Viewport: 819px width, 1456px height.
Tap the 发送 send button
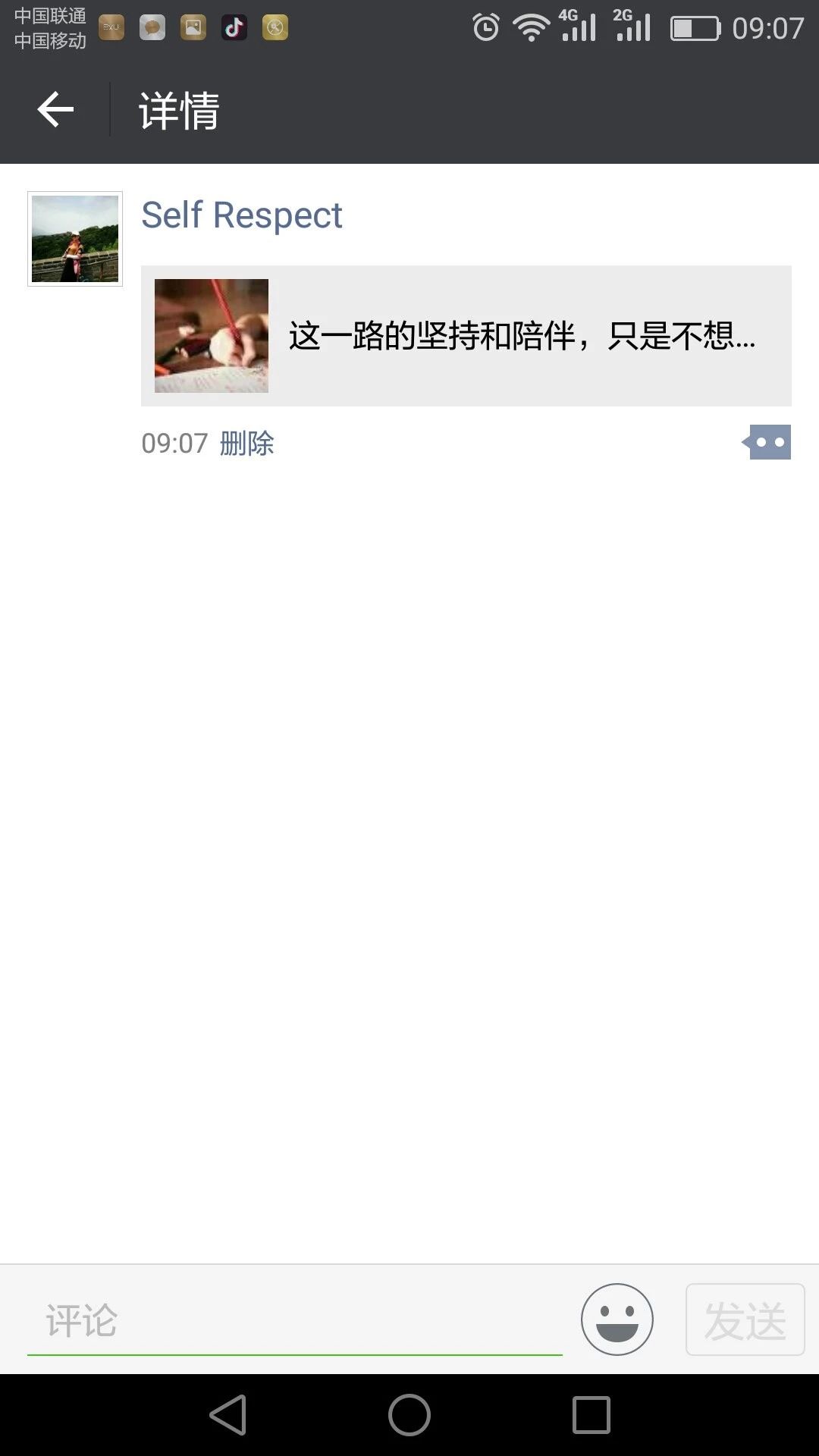coord(745,1319)
